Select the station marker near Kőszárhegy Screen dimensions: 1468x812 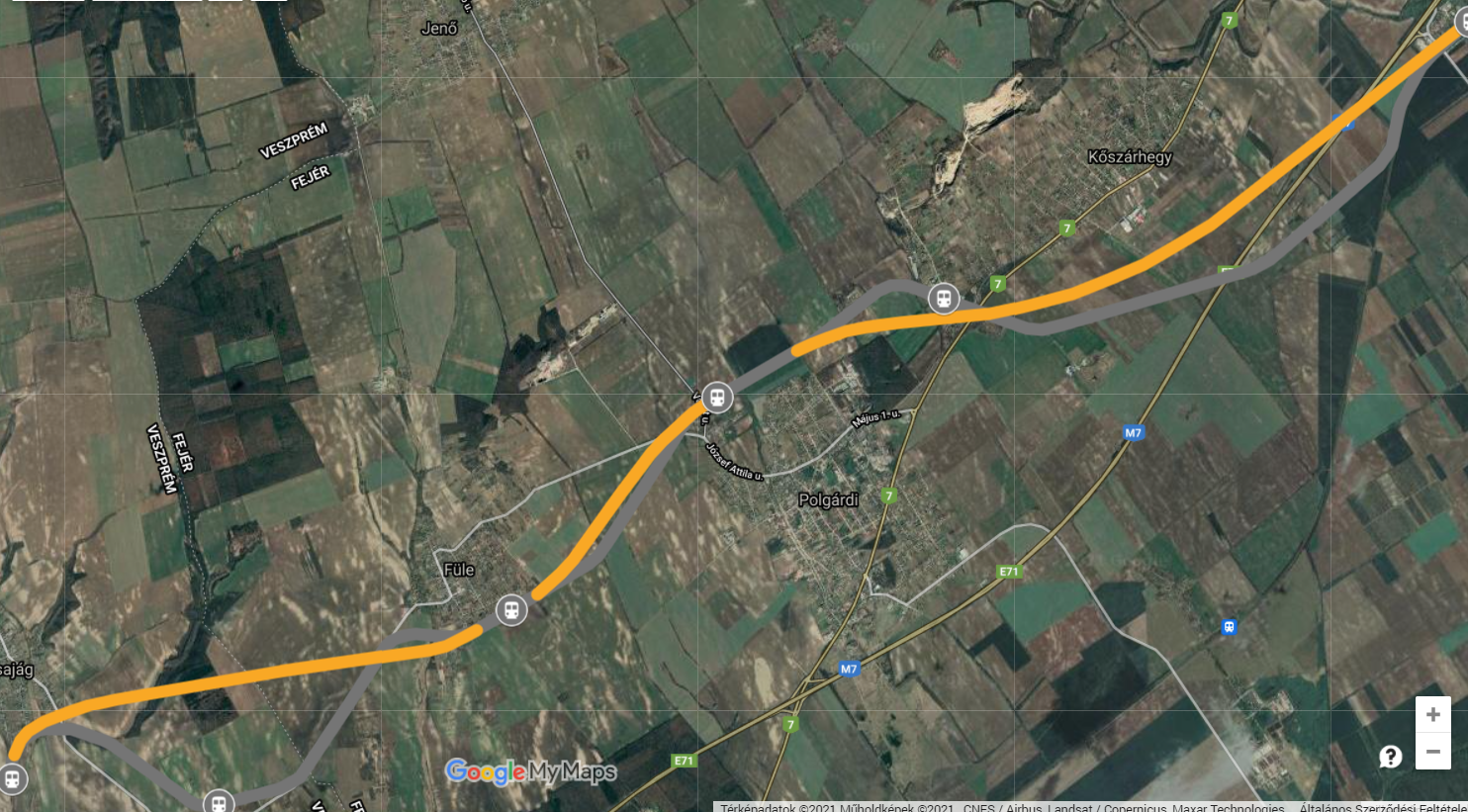(x=944, y=297)
